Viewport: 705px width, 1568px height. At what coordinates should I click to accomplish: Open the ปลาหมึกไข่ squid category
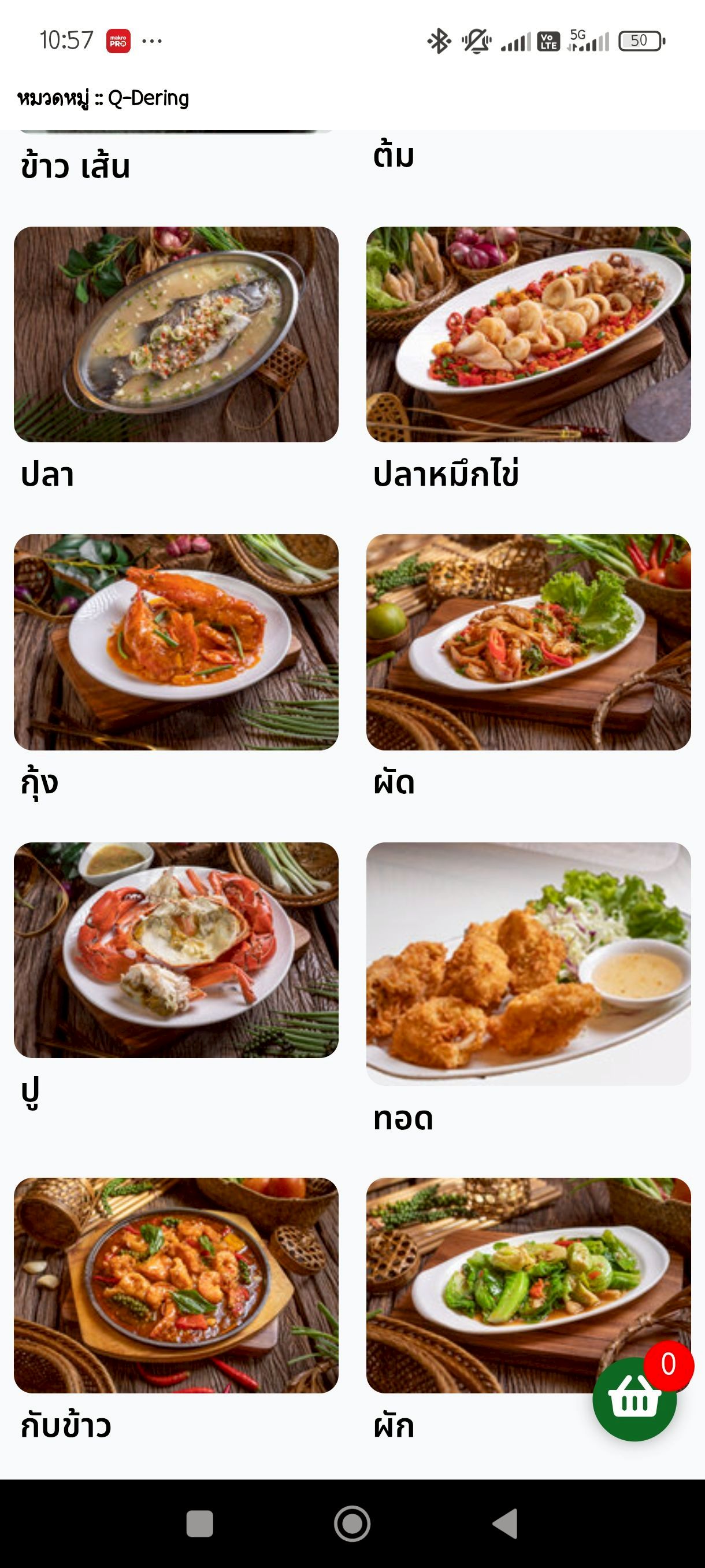[528, 335]
